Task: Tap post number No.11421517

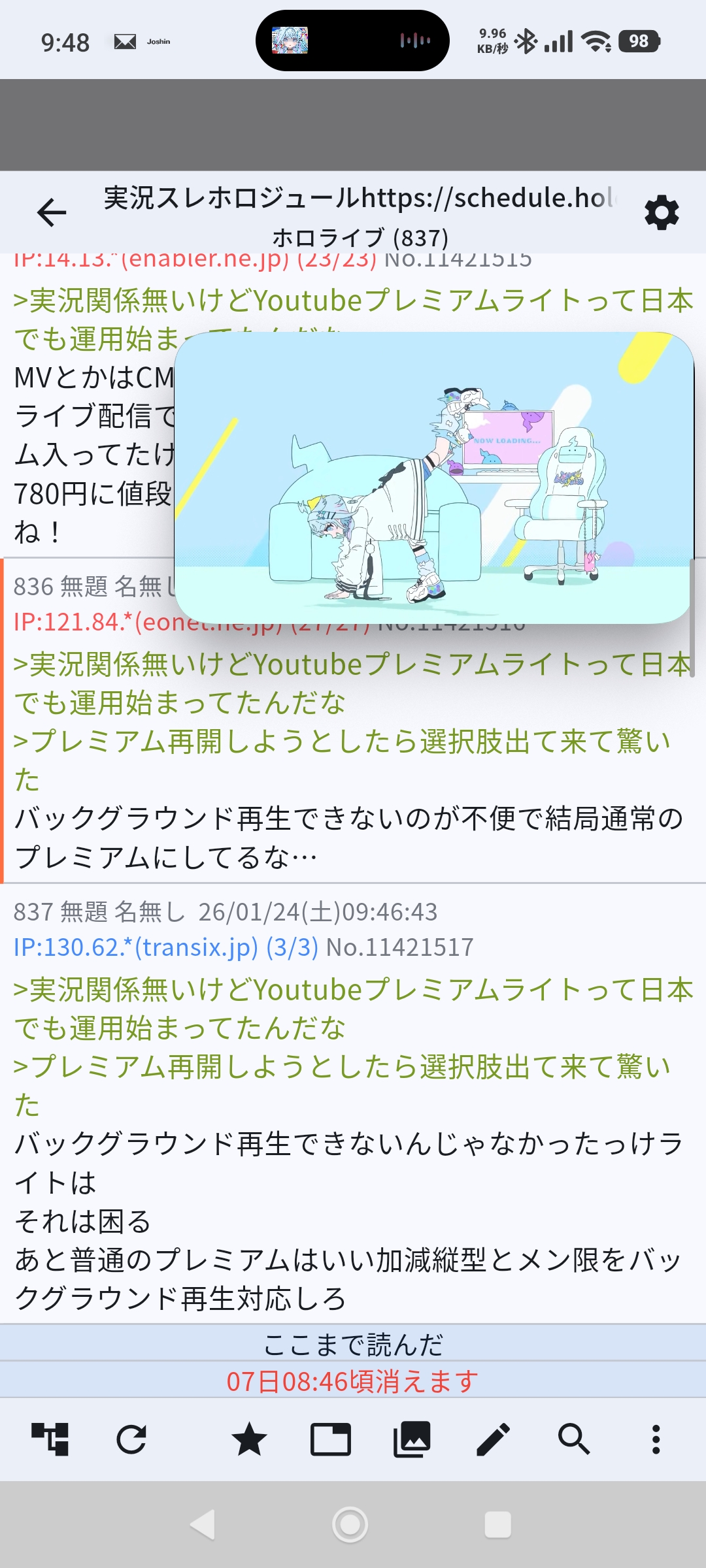Action: 399,947
